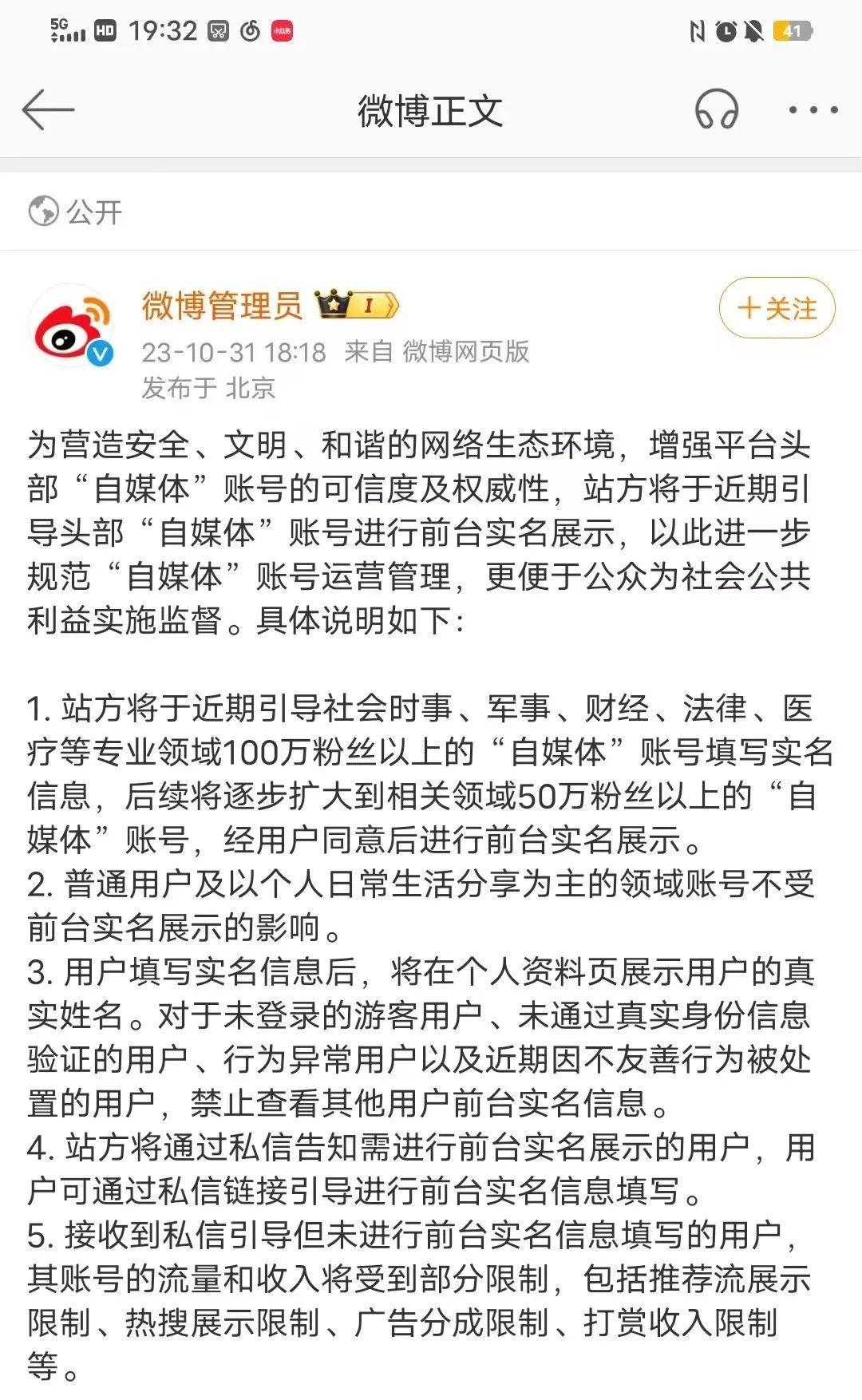Viewport: 862px width, 1400px height.
Task: Follow 微博管理员 with the +关注 button
Action: click(777, 308)
